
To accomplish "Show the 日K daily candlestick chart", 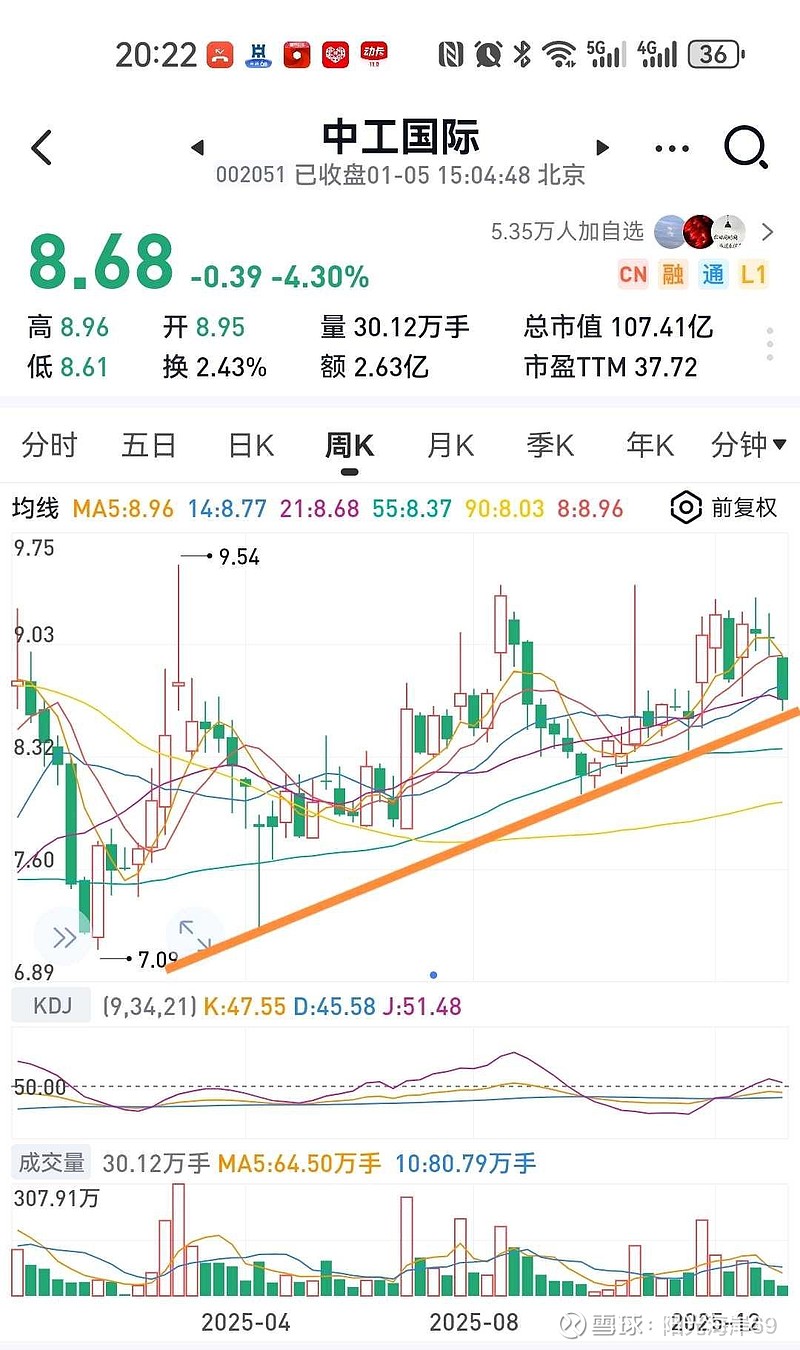I will pos(250,445).
